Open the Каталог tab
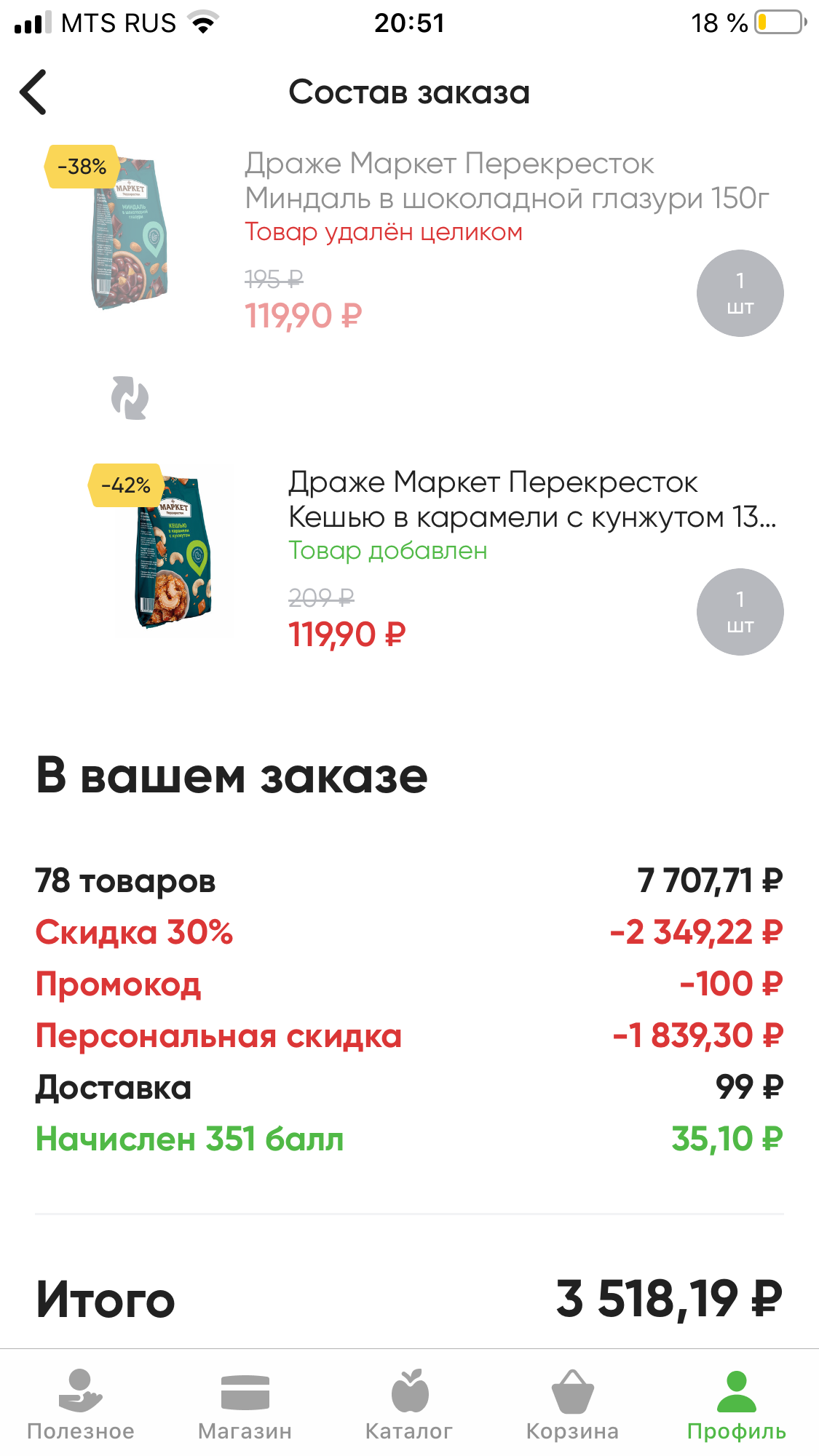The height and width of the screenshot is (1456, 819). [x=409, y=1405]
